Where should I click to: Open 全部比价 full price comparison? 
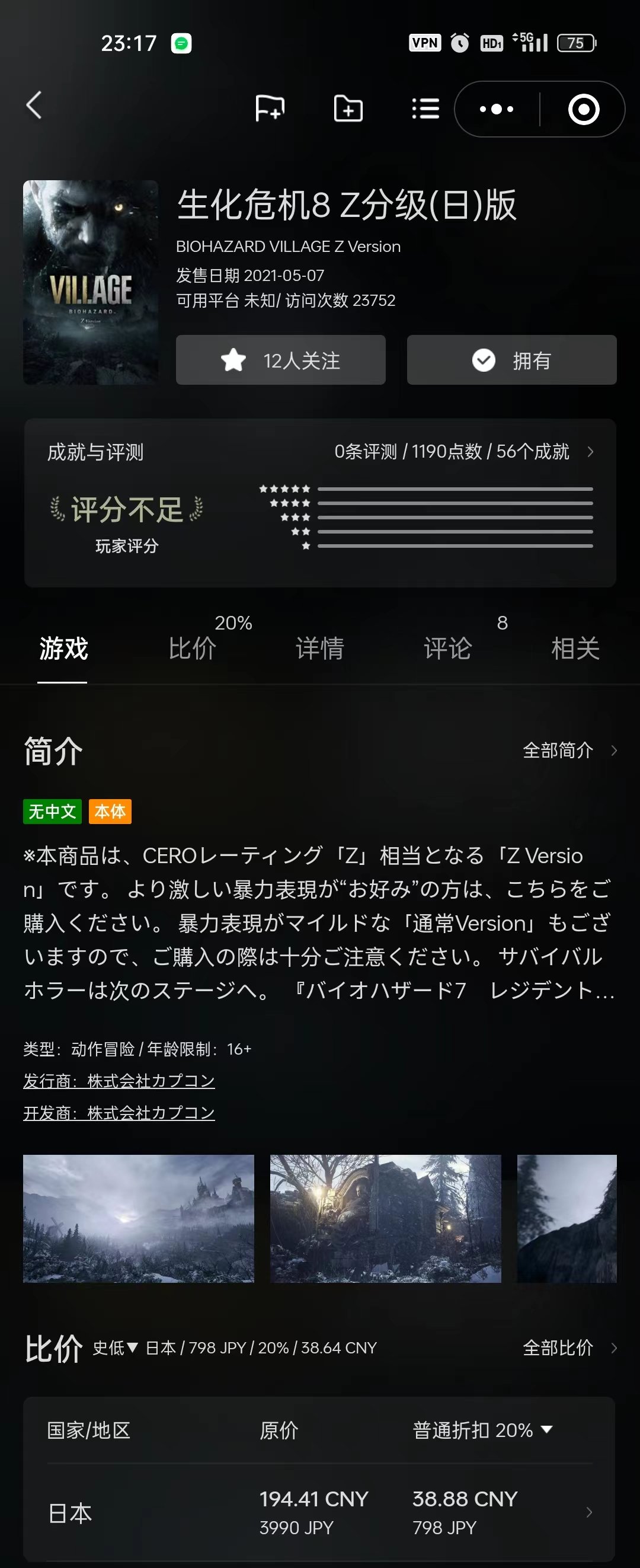[569, 1348]
